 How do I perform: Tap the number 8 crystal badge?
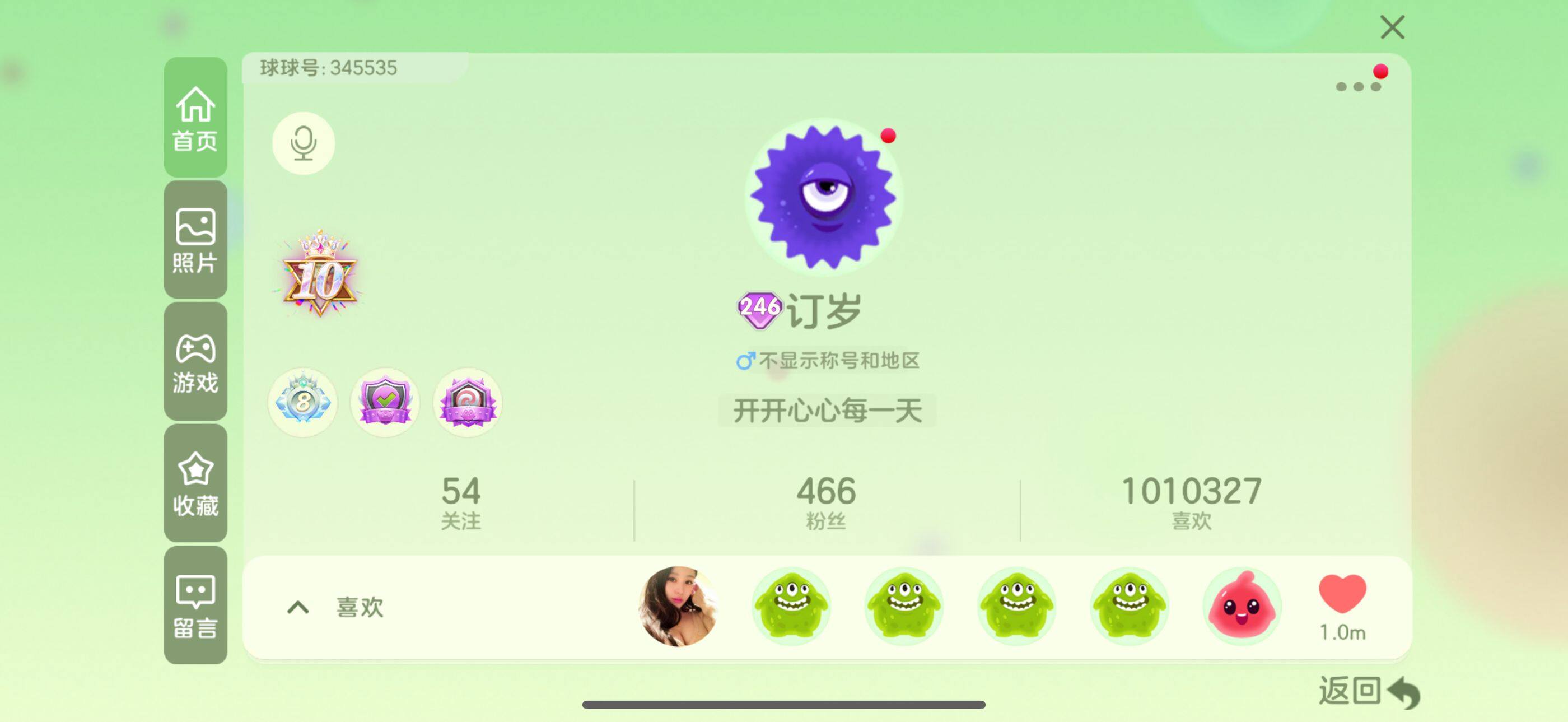pos(302,402)
